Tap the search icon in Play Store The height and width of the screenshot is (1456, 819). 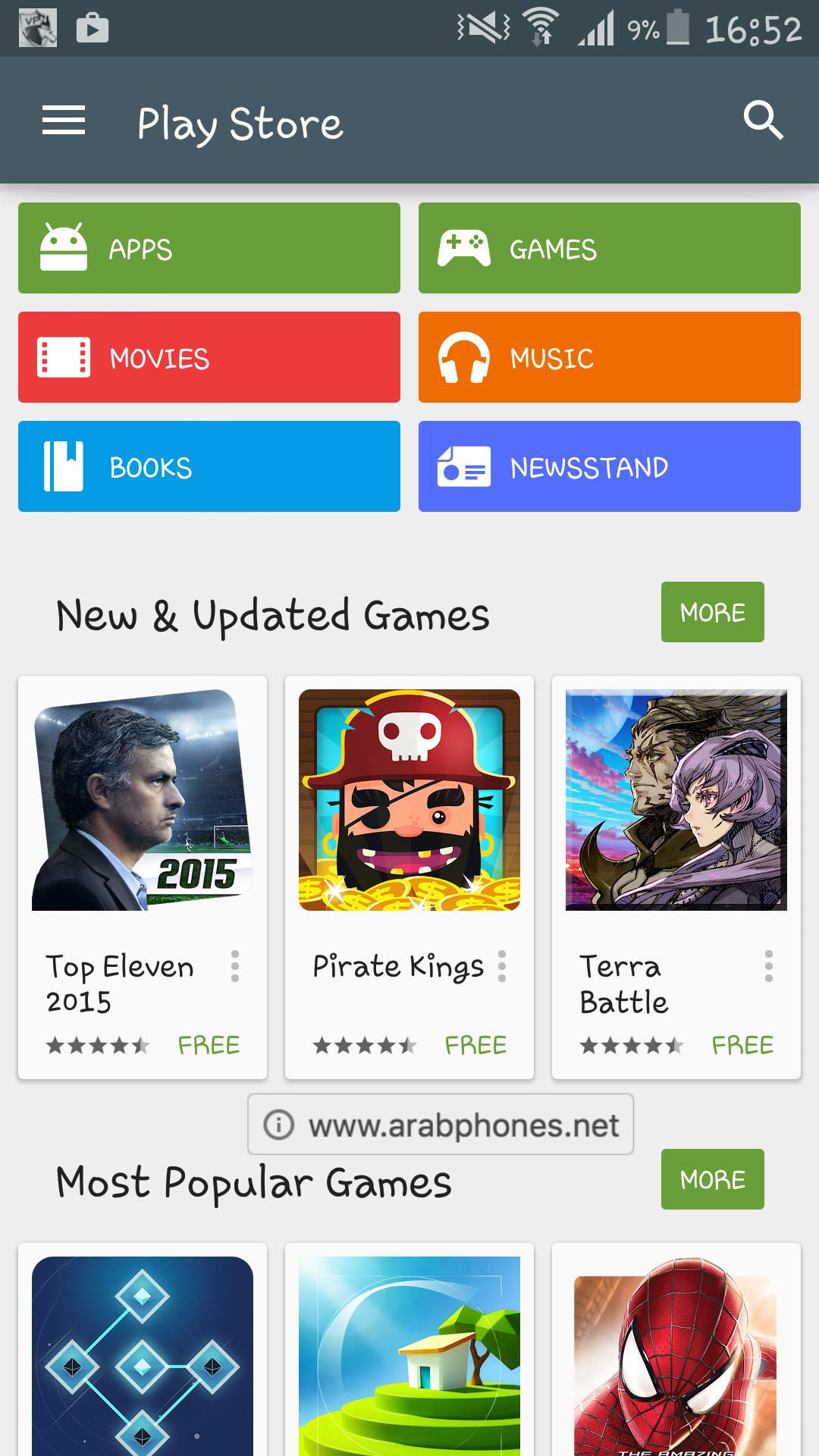tap(762, 121)
